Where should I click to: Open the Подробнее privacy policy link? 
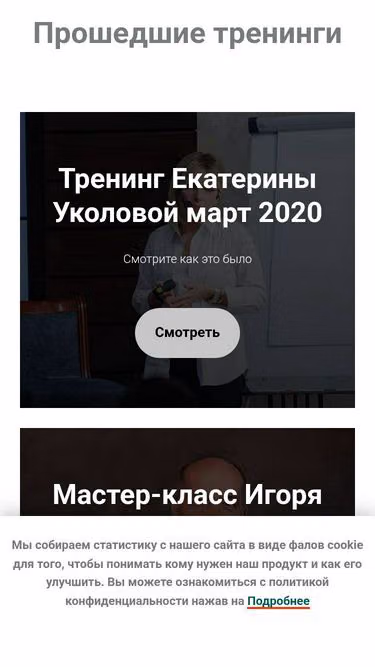(x=278, y=601)
